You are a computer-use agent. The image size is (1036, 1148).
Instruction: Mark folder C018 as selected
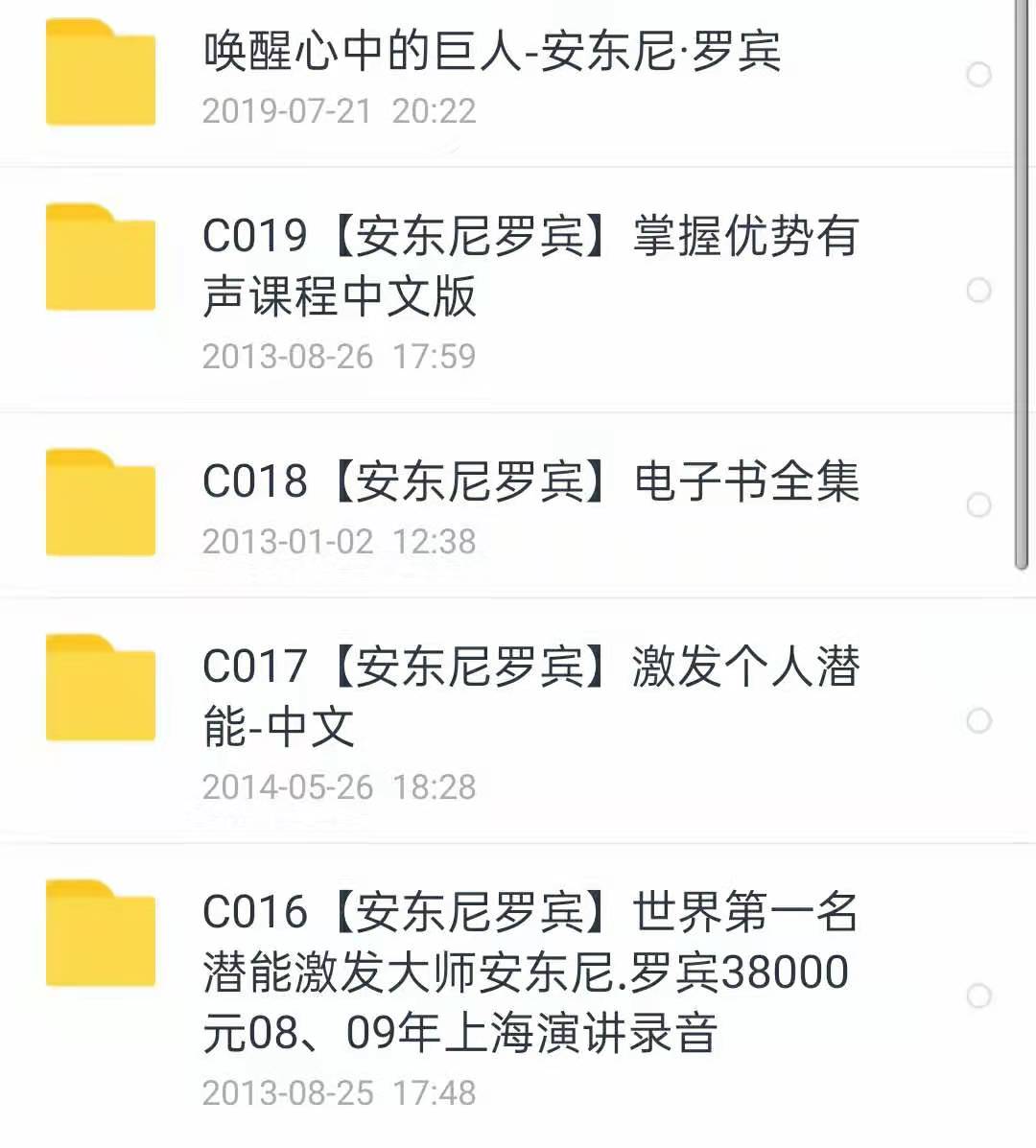pos(978,505)
